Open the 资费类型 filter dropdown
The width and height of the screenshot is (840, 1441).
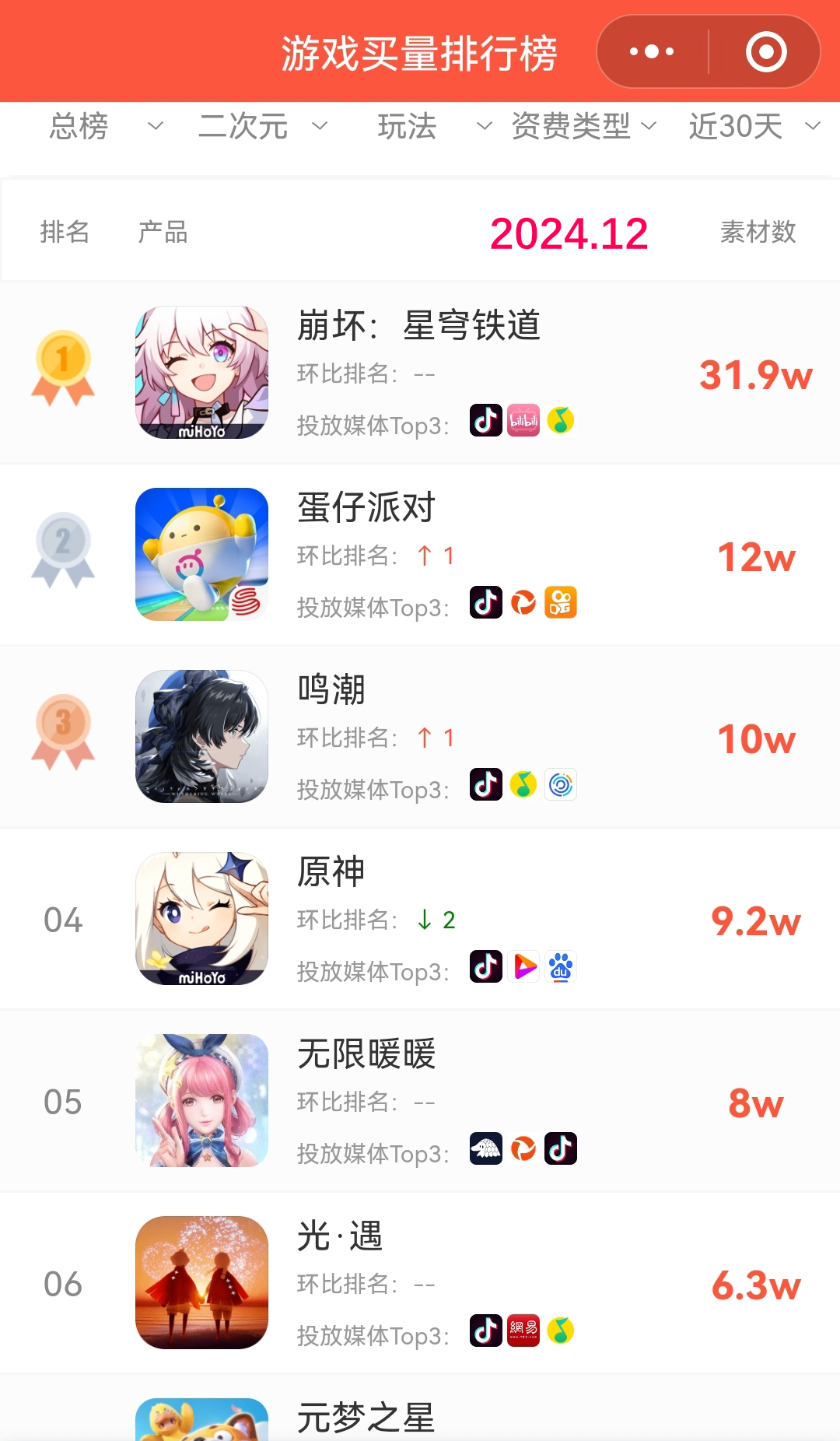click(583, 126)
